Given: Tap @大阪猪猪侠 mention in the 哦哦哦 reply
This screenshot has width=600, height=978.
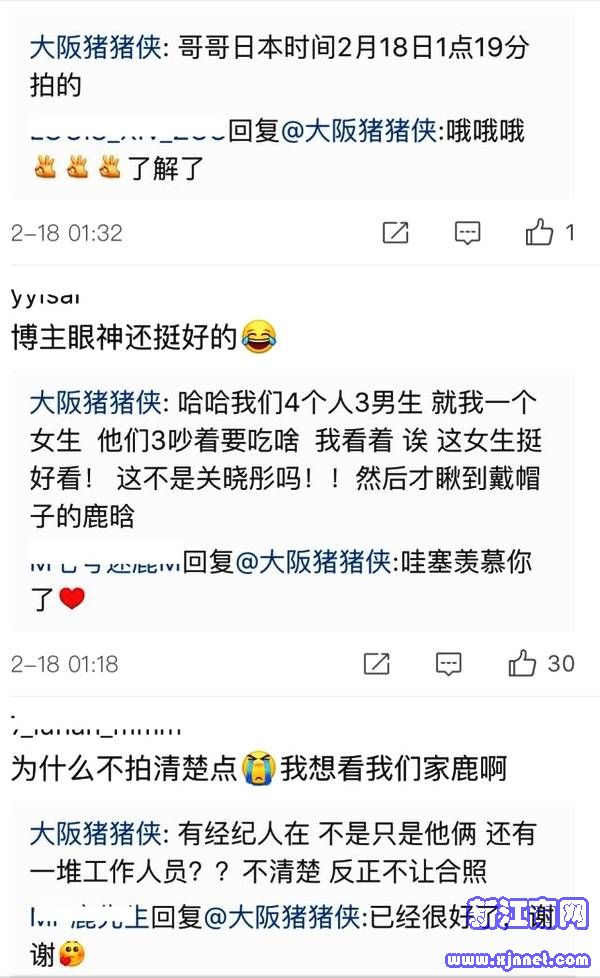Looking at the screenshot, I should (x=359, y=131).
